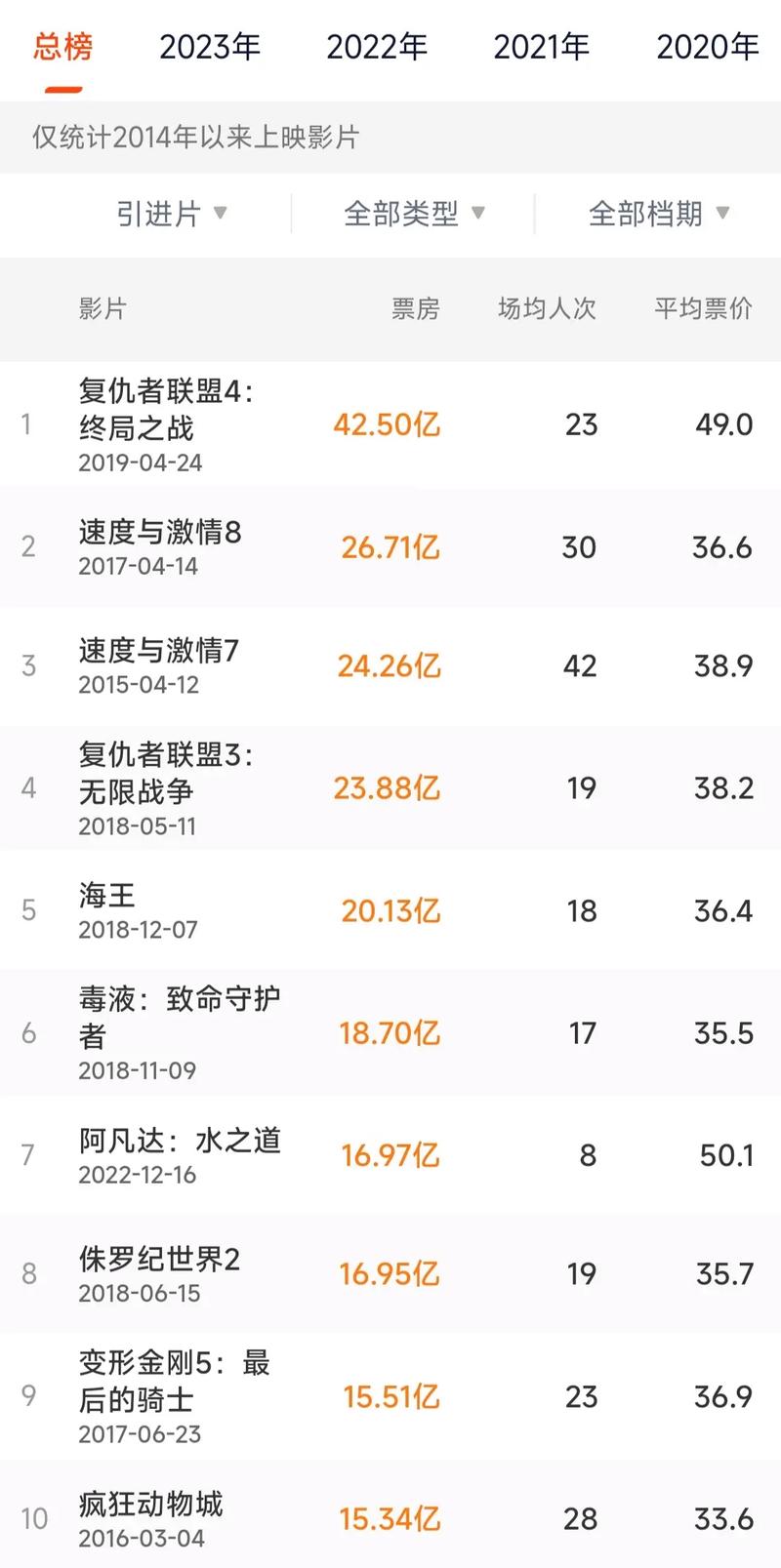
Task: Switch to the 2022年 tab
Action: pos(377,47)
